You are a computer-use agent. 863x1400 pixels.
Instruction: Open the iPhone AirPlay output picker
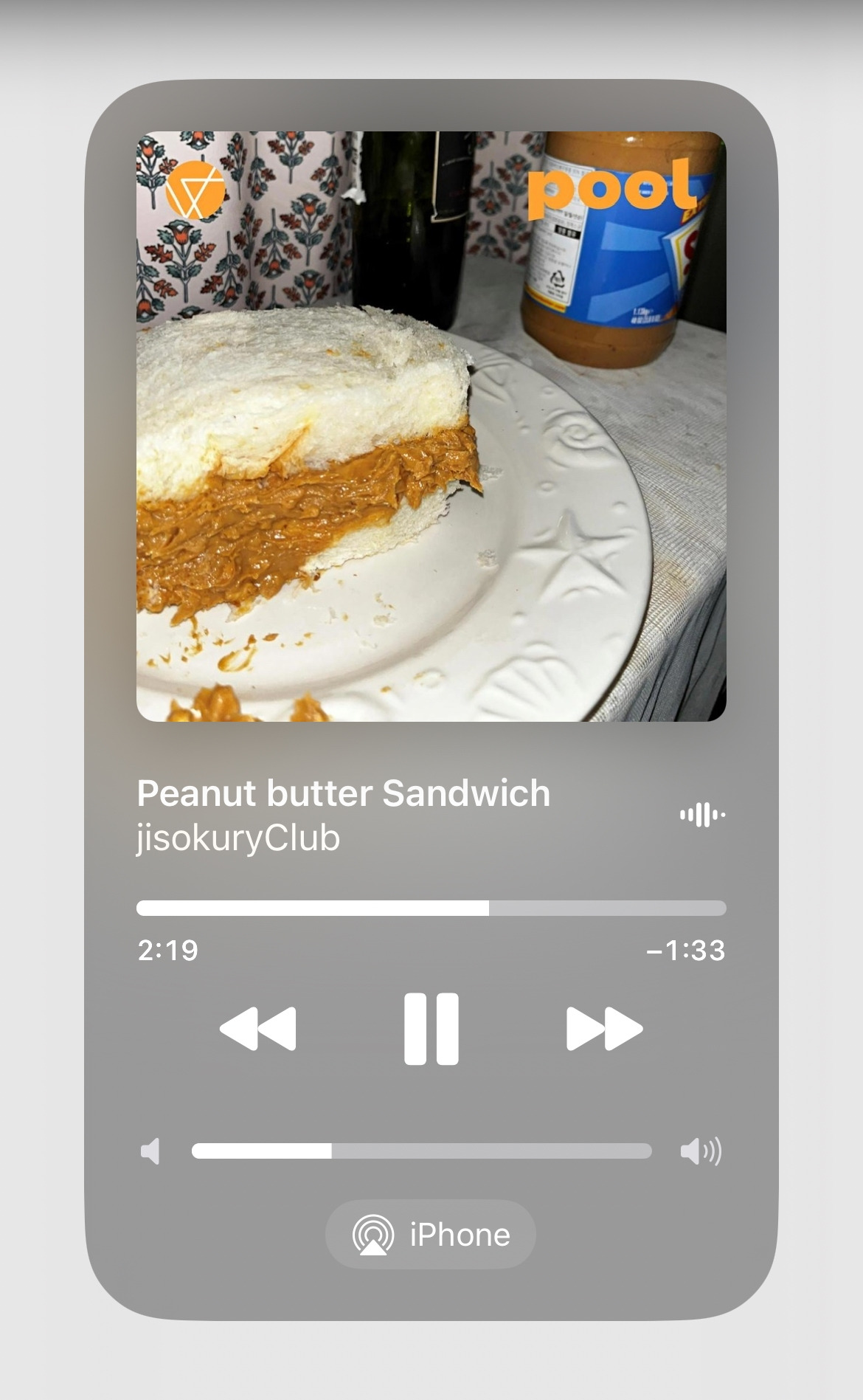431,1235
